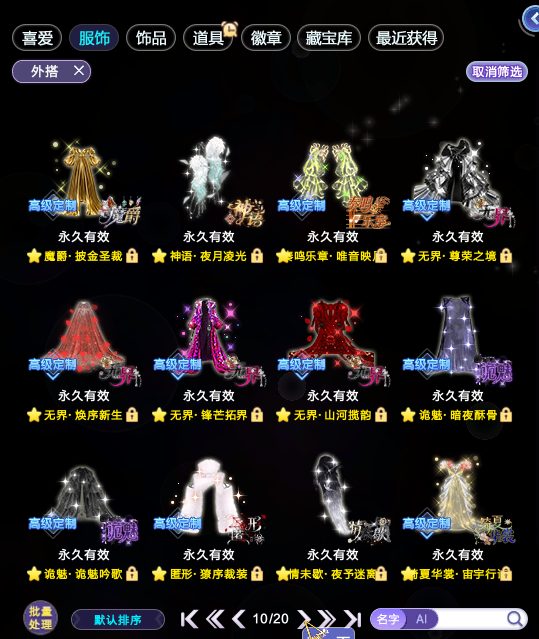Open the 默认排序 sort dropdown

pos(118,619)
